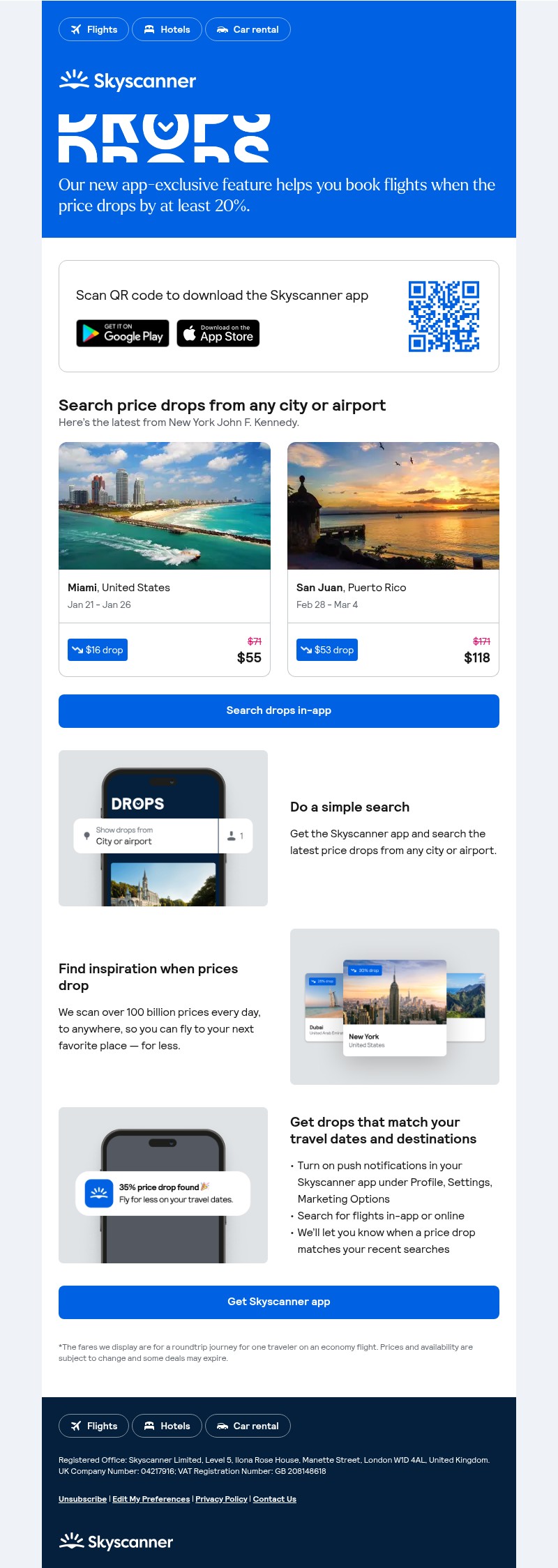Click the San Juan sunset photo
This screenshot has width=558, height=1568.
point(393,506)
